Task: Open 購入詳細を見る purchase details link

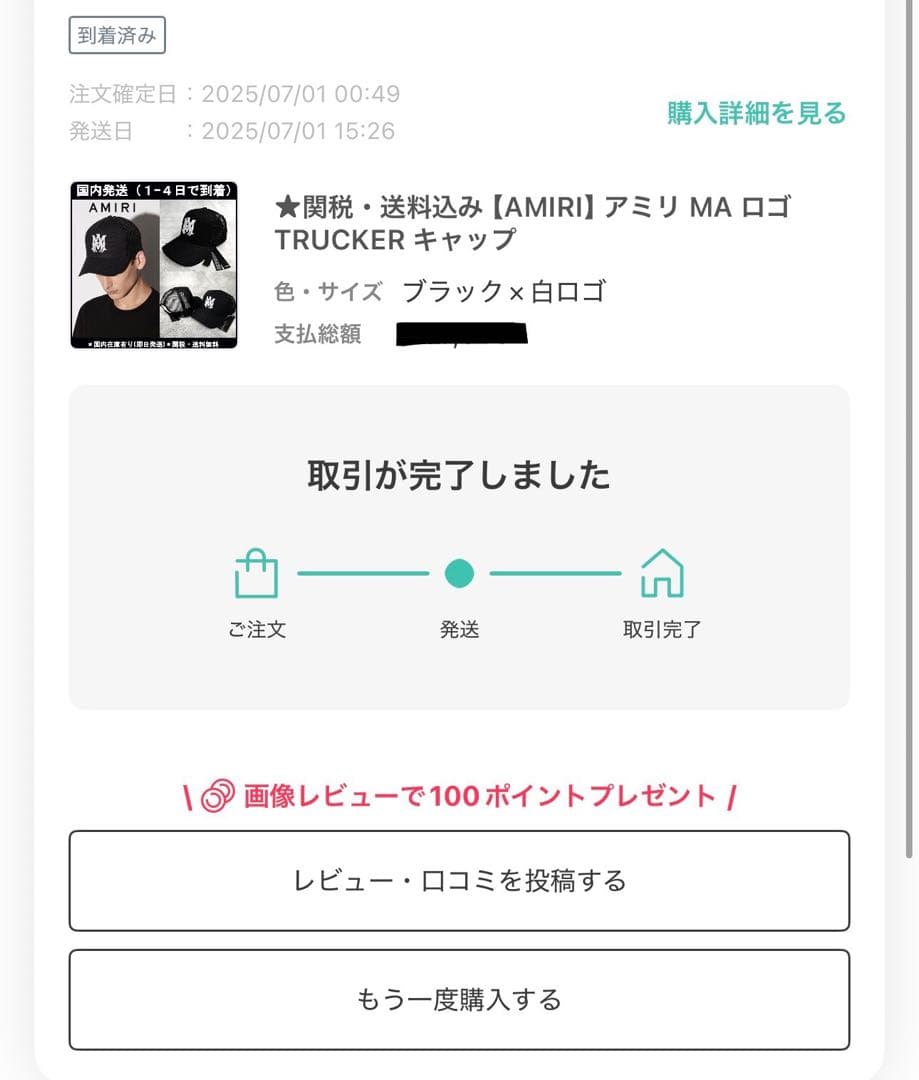Action: pyautogui.click(x=756, y=114)
